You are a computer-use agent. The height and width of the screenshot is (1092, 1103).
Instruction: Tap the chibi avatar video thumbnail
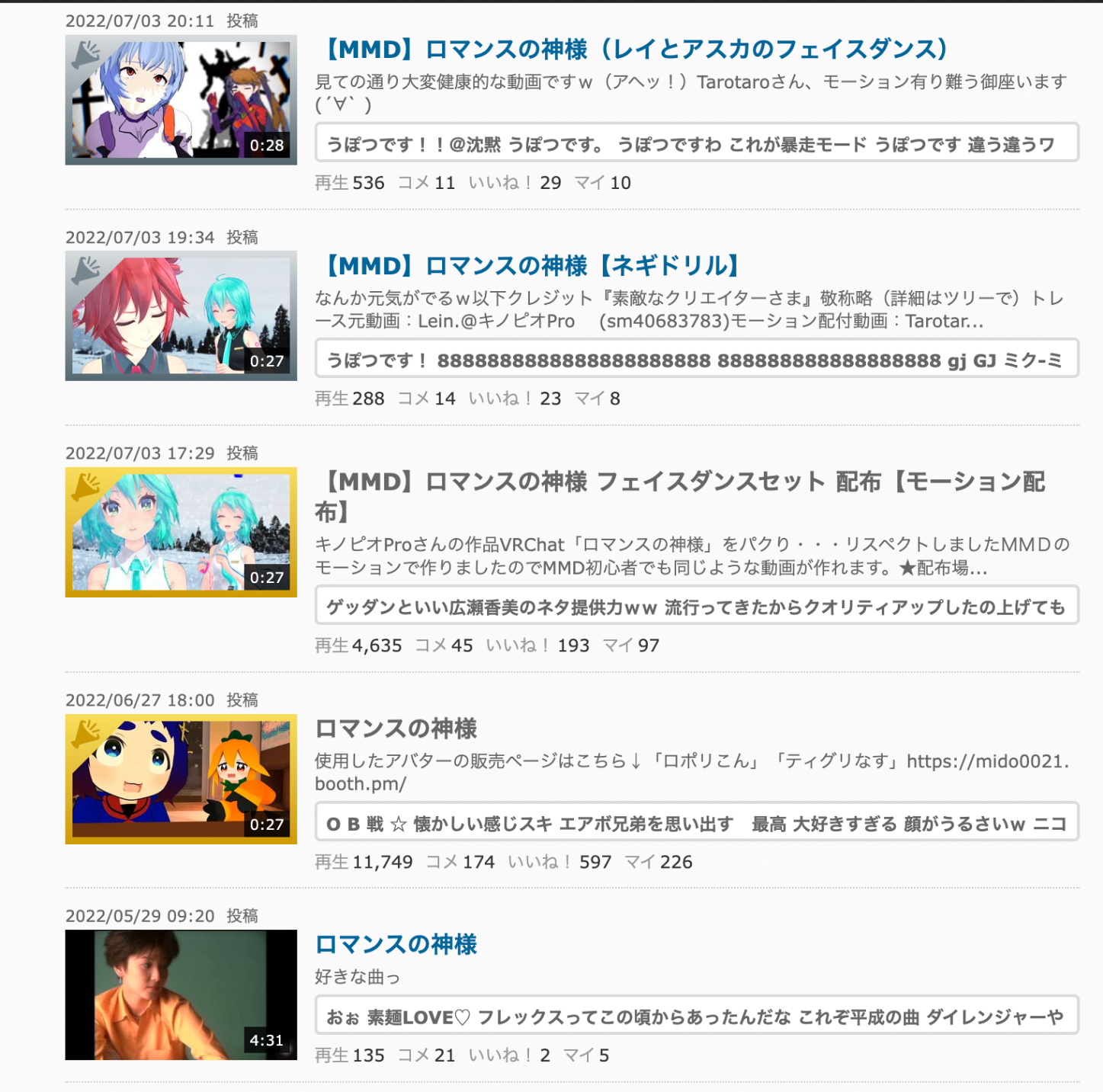[x=181, y=779]
